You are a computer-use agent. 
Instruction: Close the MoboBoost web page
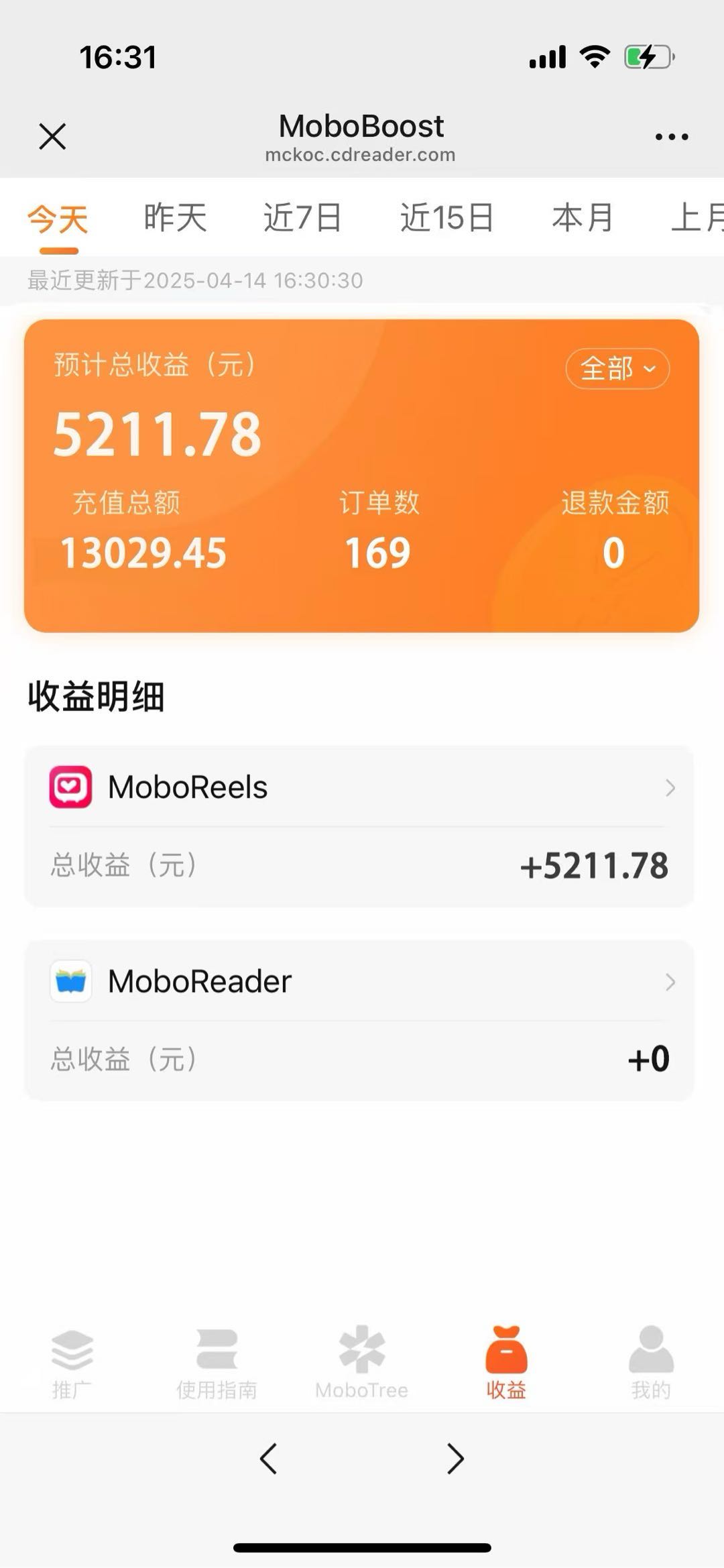point(52,137)
